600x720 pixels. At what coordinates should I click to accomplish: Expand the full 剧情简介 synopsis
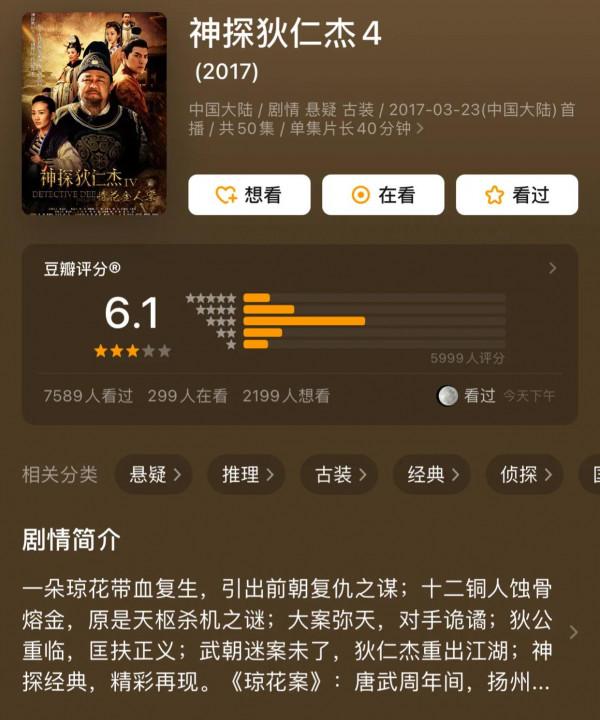573,632
